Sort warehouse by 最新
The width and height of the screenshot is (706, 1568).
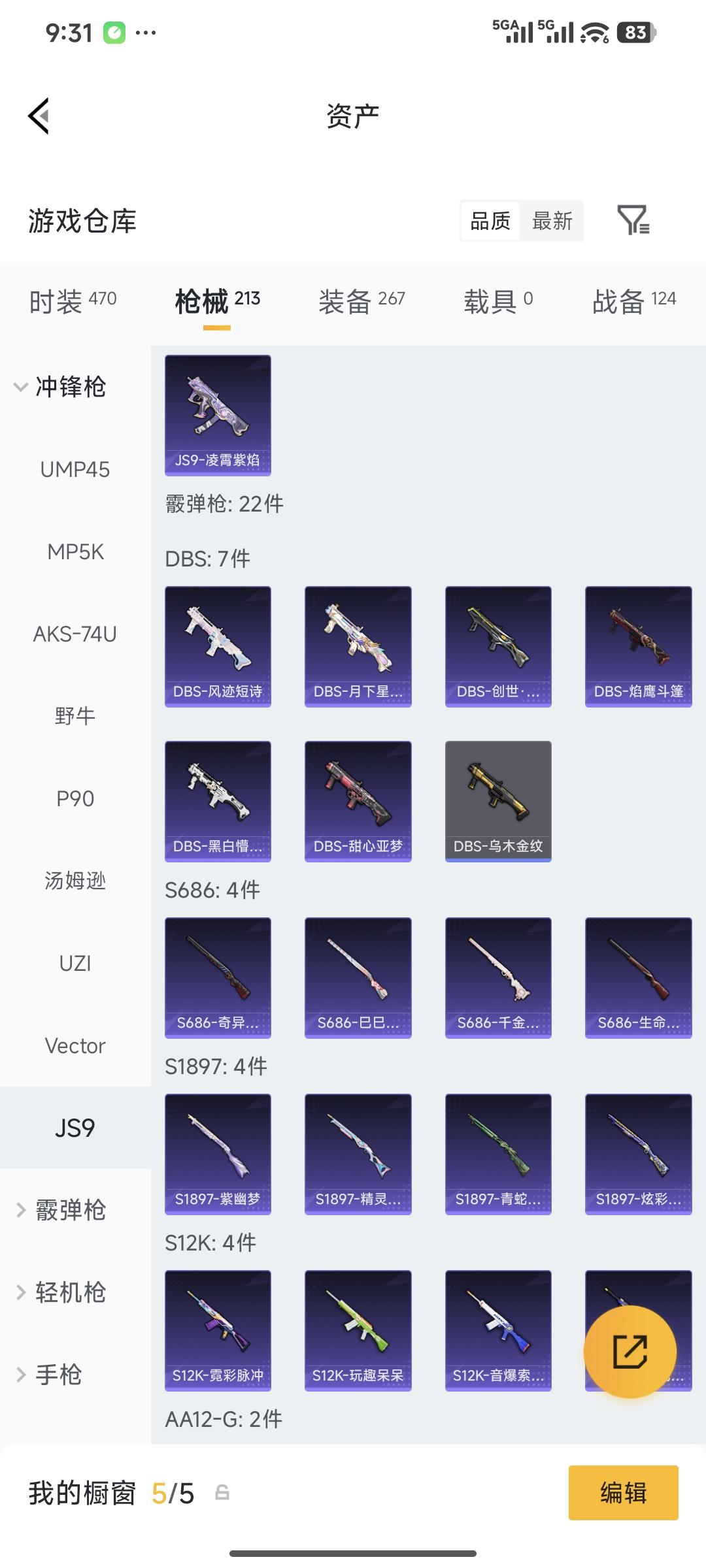pos(552,221)
